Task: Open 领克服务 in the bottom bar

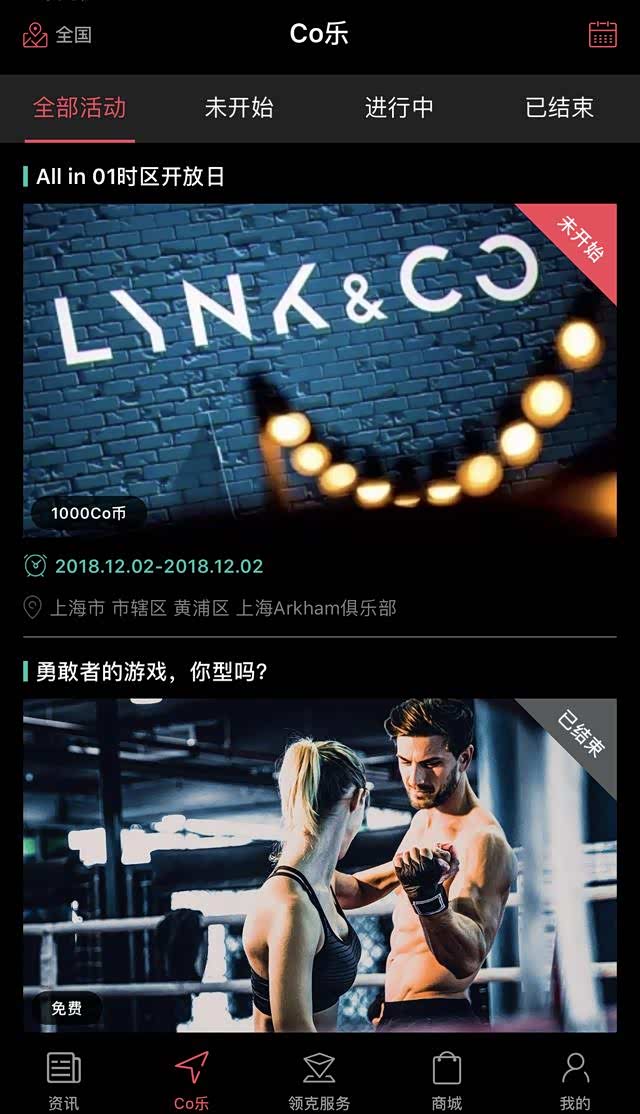Action: [x=319, y=1080]
